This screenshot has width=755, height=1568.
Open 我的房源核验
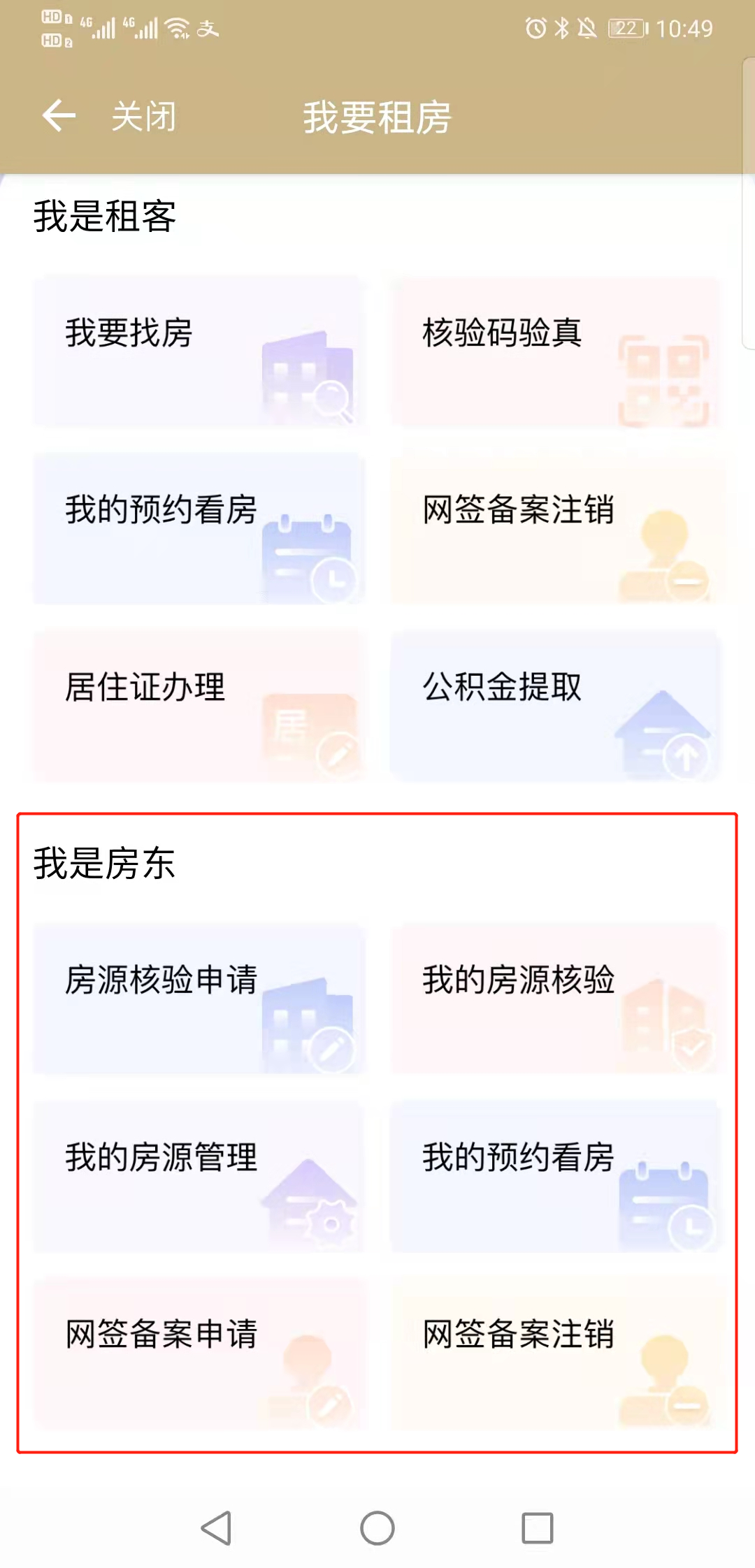[556, 999]
